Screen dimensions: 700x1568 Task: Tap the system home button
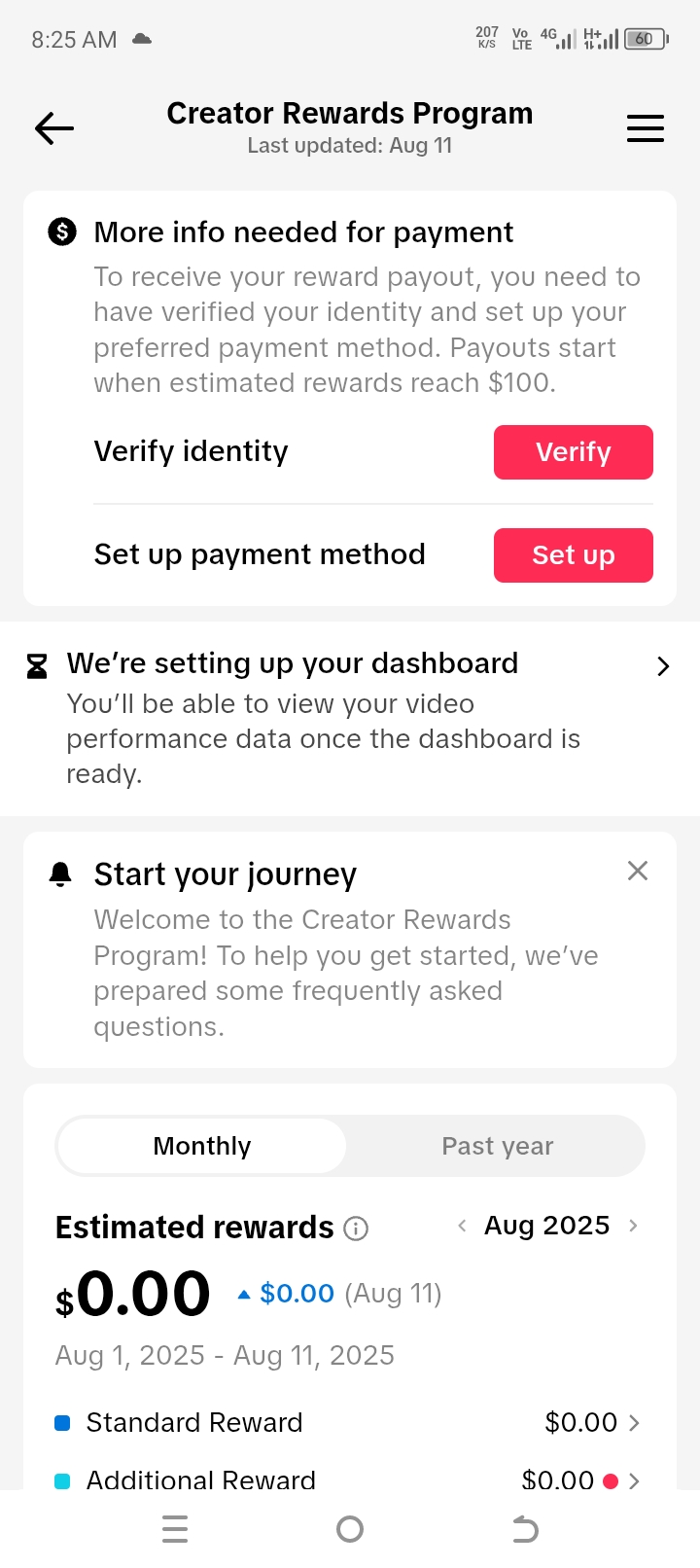(350, 1530)
